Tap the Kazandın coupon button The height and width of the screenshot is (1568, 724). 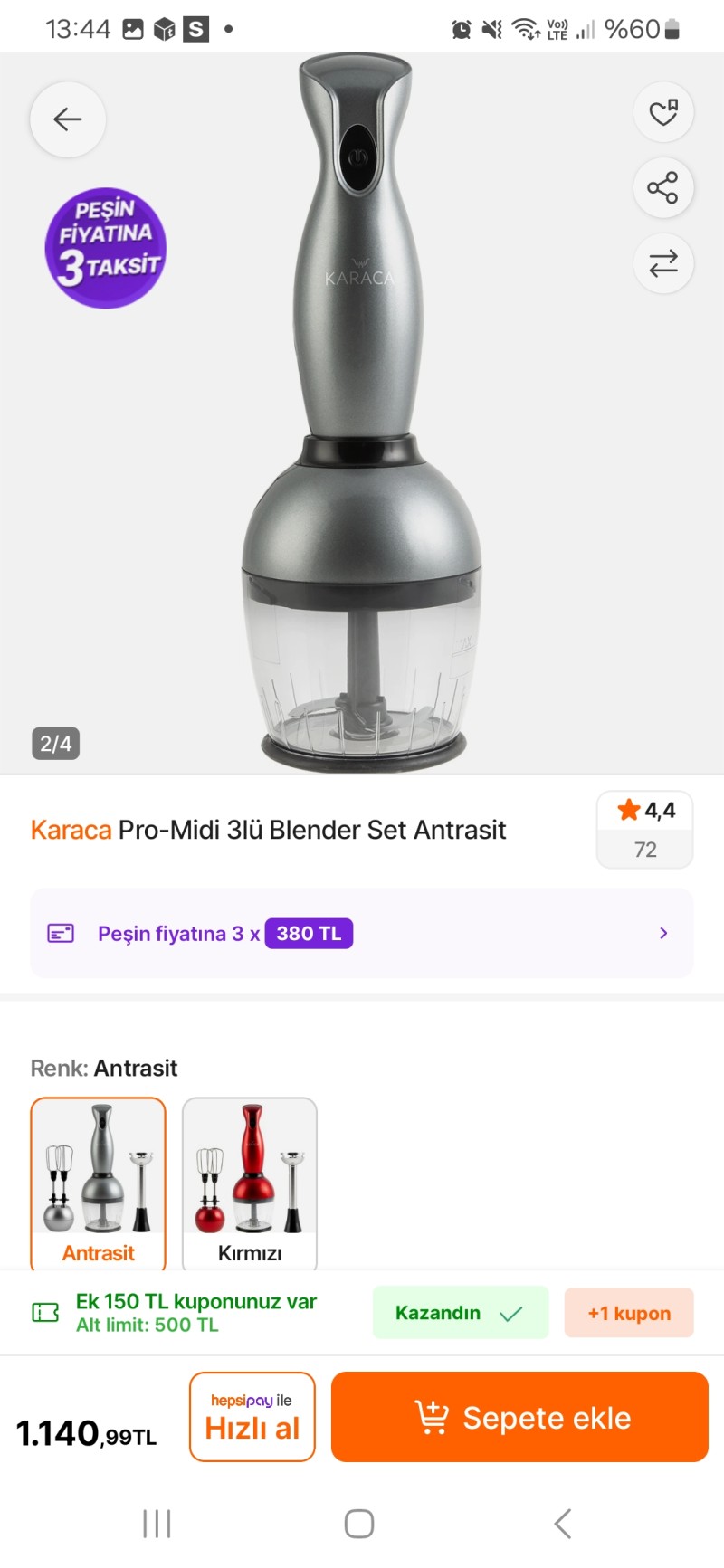[460, 1313]
